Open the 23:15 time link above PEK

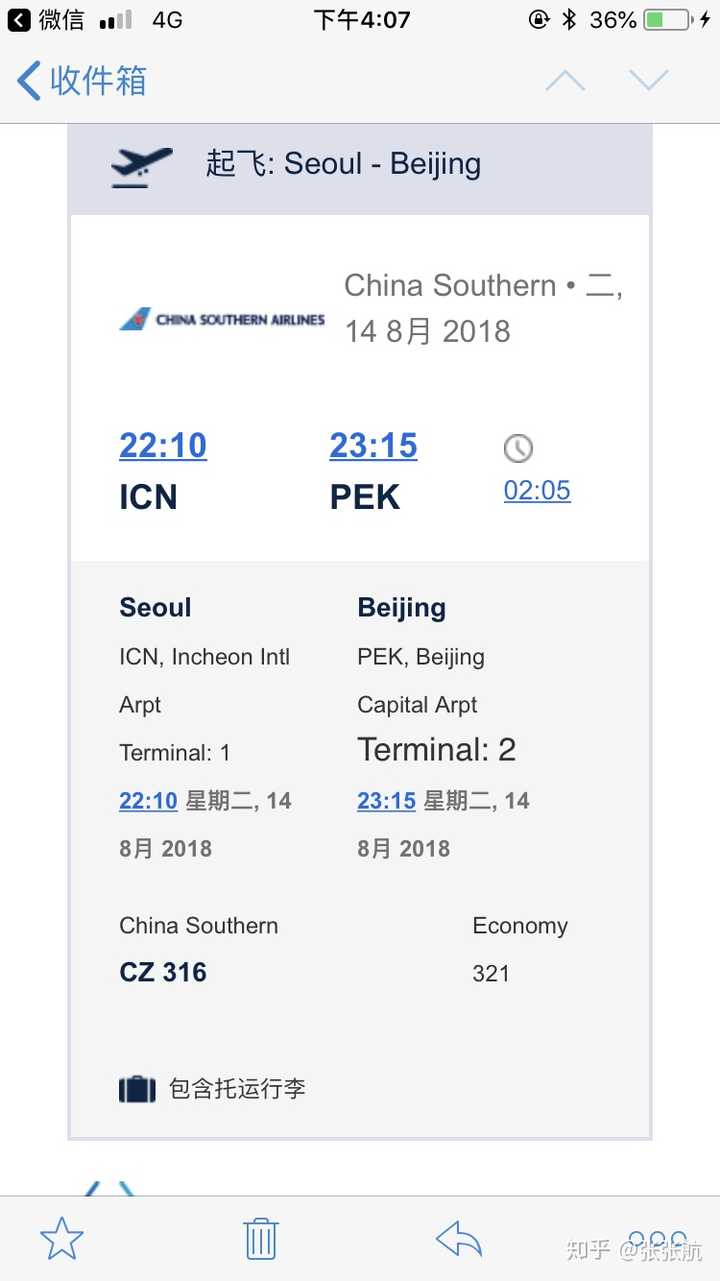[x=373, y=445]
